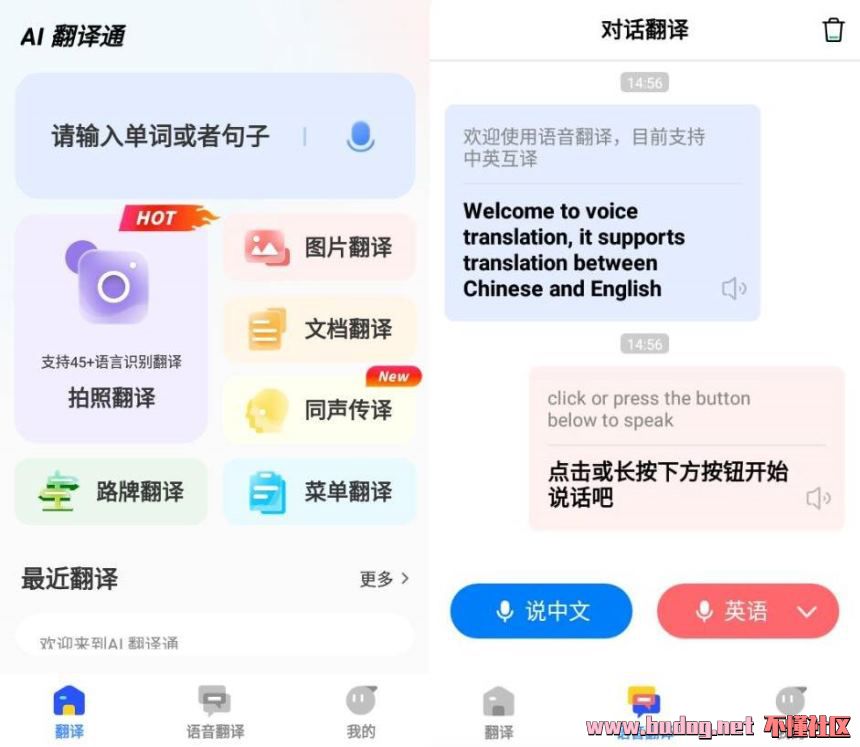The height and width of the screenshot is (747, 860).
Task: Clear the conversation with the trash icon
Action: [x=833, y=30]
